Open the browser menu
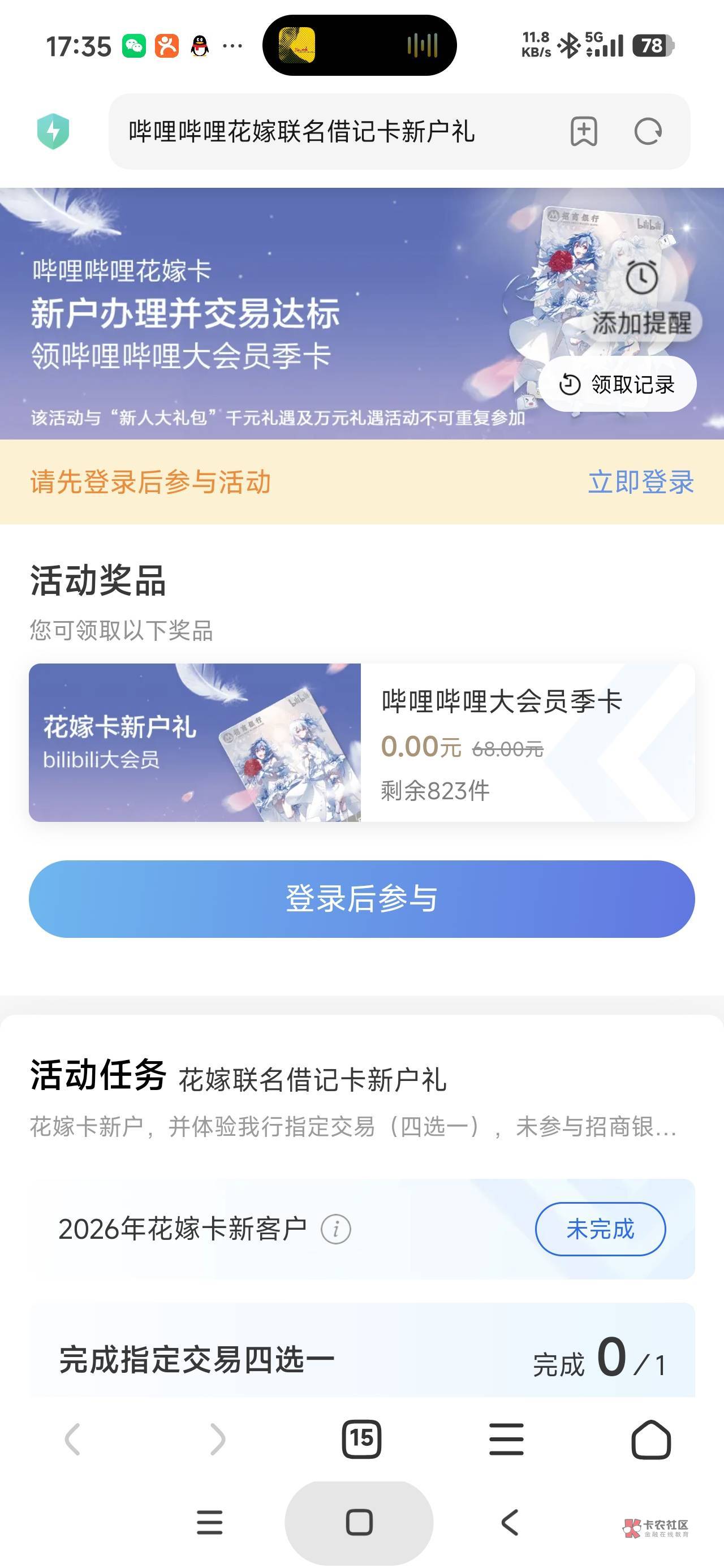The height and width of the screenshot is (1568, 724). pos(507,1439)
